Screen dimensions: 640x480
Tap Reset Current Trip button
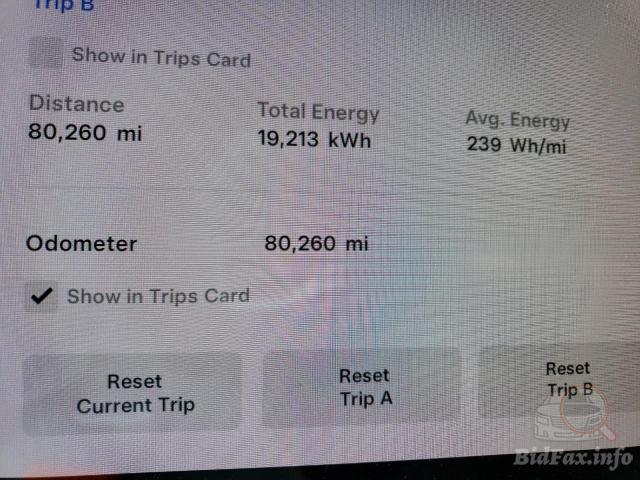[134, 393]
